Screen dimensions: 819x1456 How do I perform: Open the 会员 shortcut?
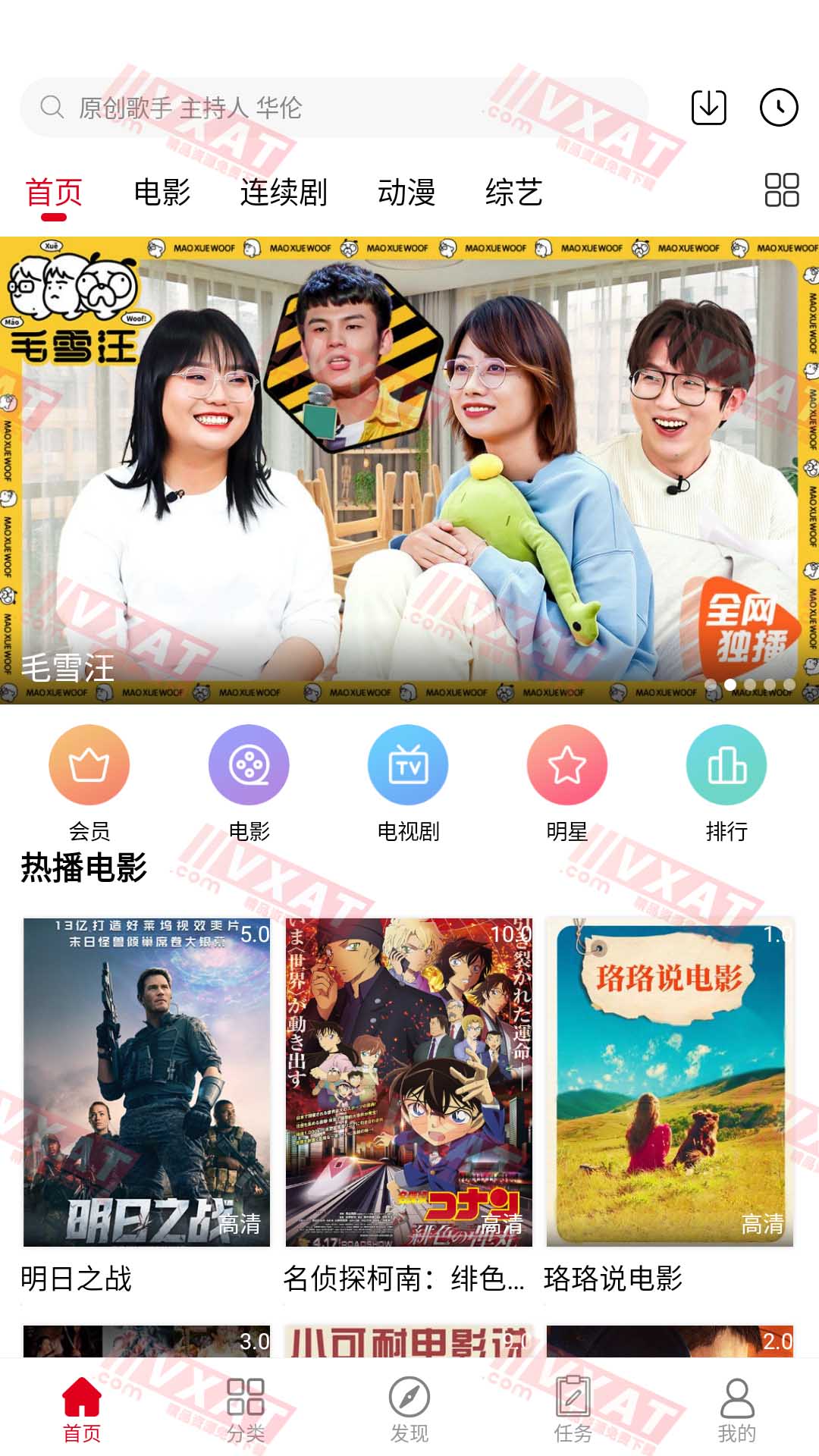tap(89, 781)
